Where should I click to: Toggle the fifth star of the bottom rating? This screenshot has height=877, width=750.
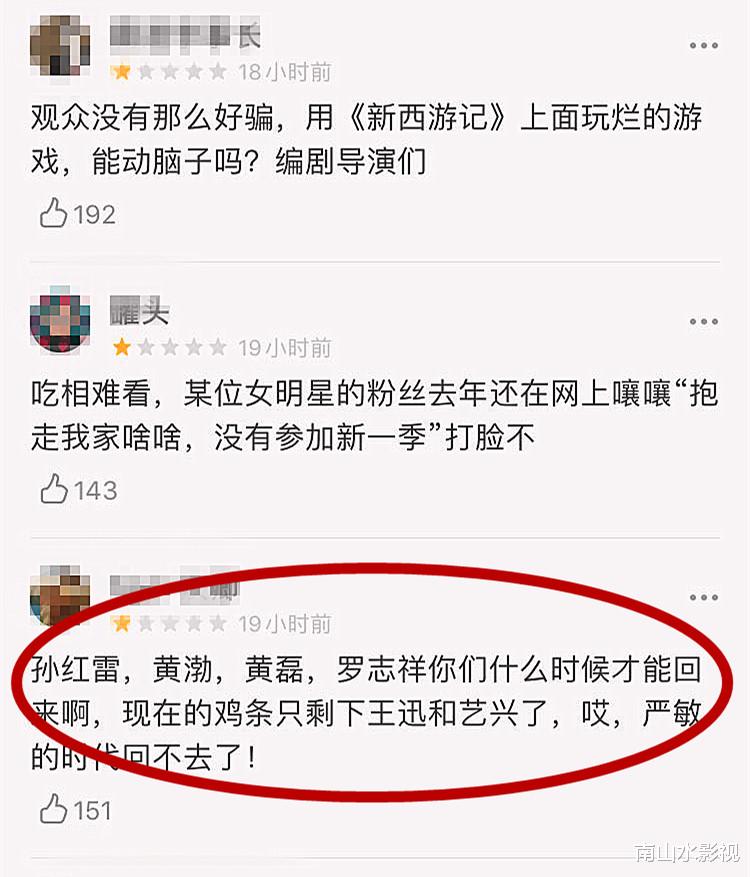[x=218, y=624]
